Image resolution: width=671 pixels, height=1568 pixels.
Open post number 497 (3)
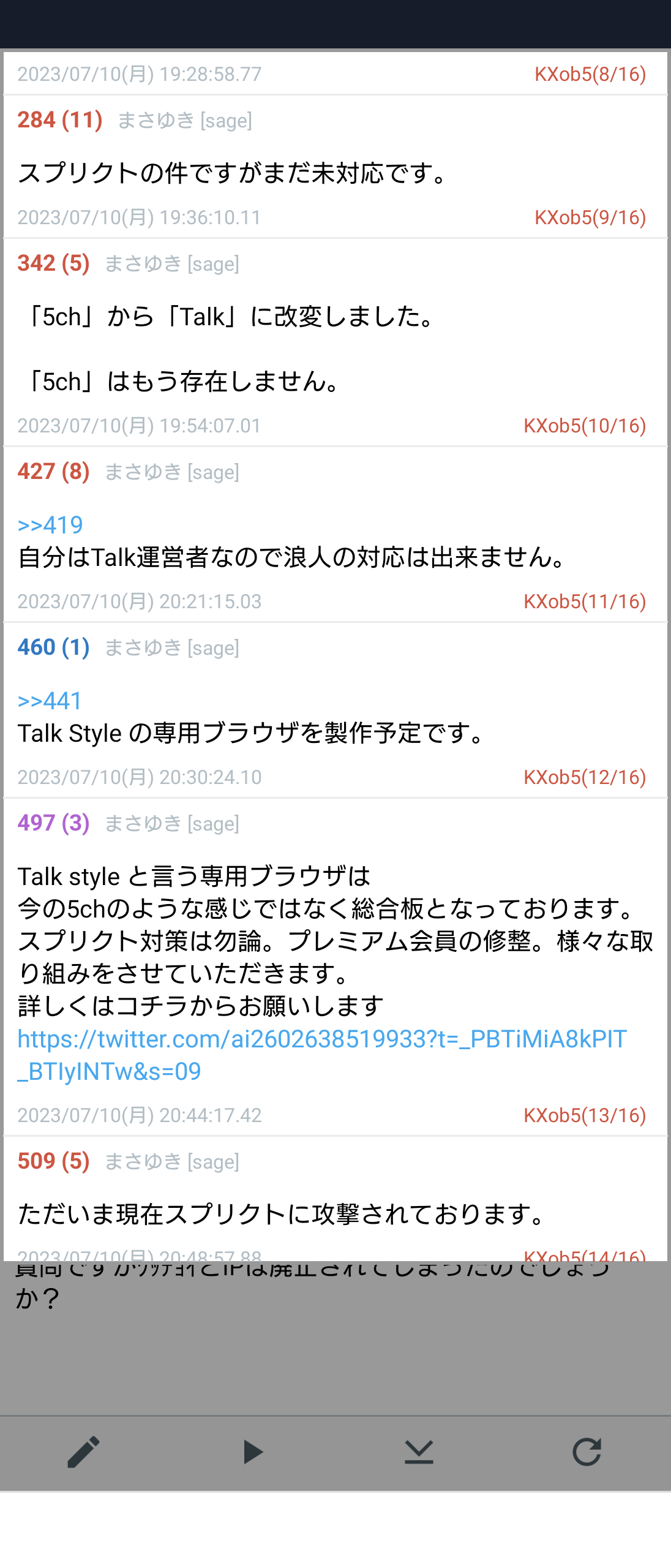click(53, 823)
